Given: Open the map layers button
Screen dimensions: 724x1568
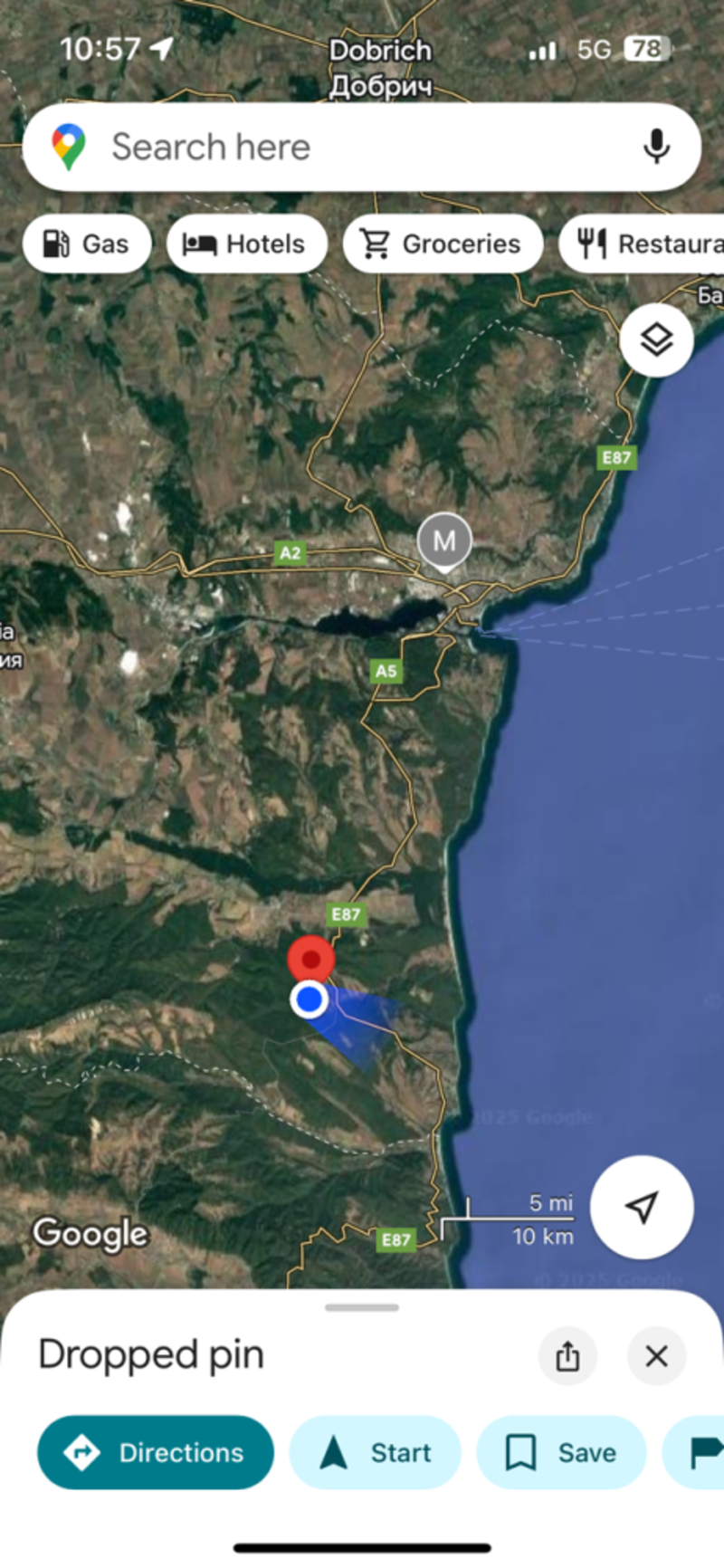Looking at the screenshot, I should coord(656,340).
